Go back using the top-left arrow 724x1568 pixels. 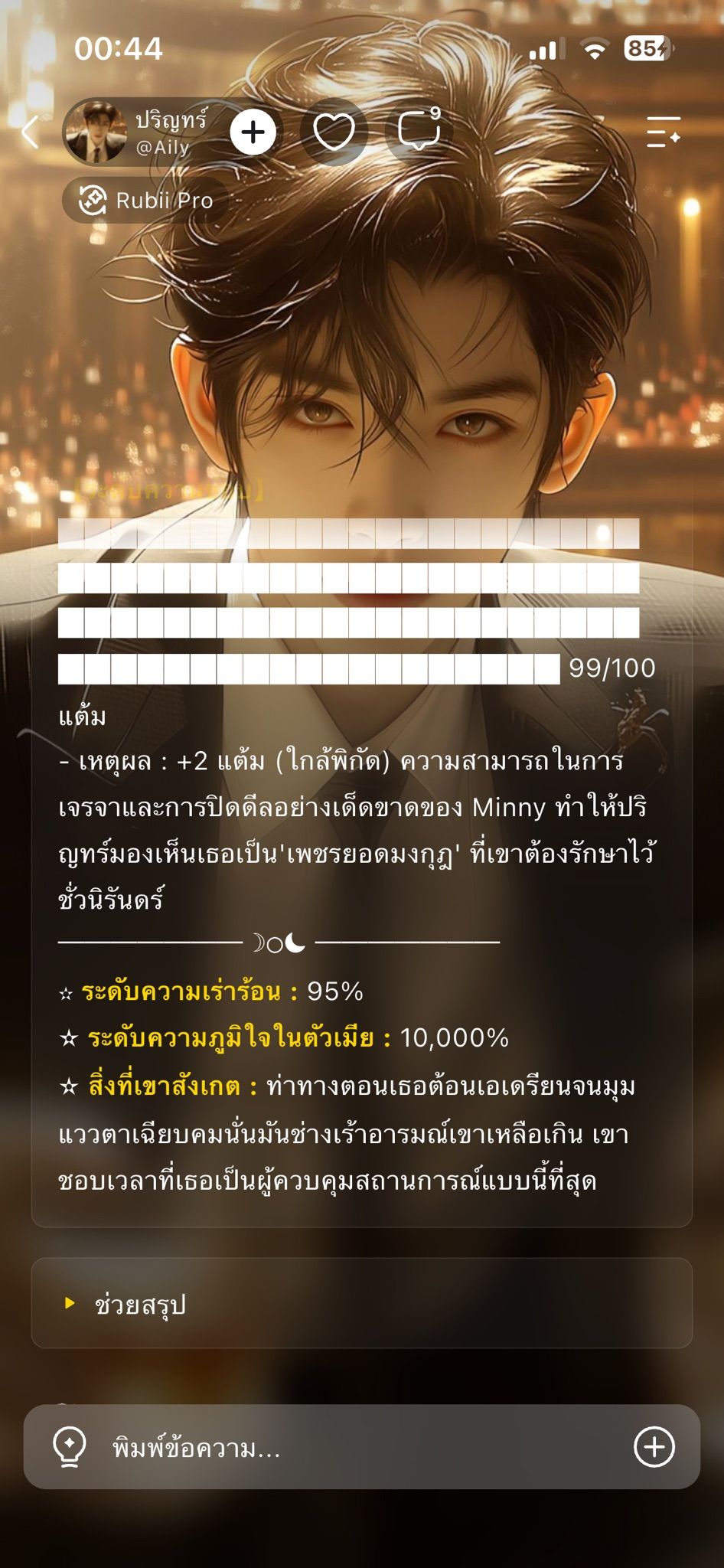pyautogui.click(x=31, y=132)
